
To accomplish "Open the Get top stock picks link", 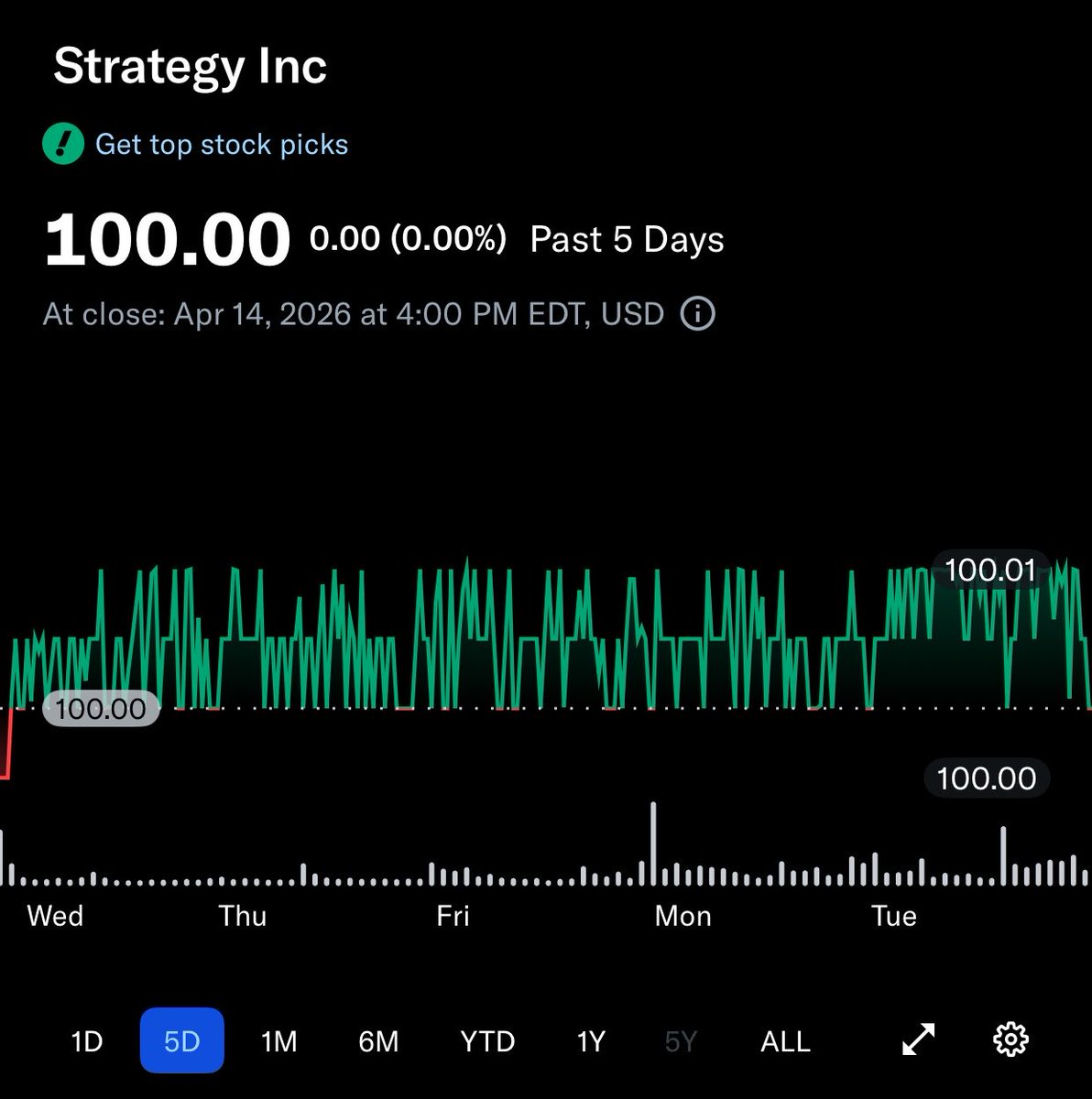I will pyautogui.click(x=221, y=145).
